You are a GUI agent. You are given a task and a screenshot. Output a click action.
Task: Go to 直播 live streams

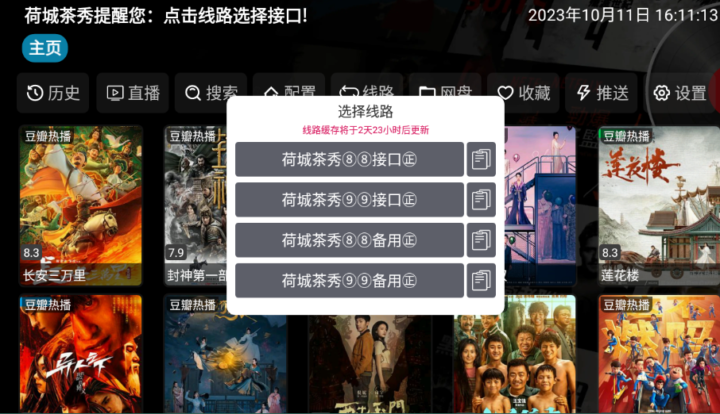133,93
